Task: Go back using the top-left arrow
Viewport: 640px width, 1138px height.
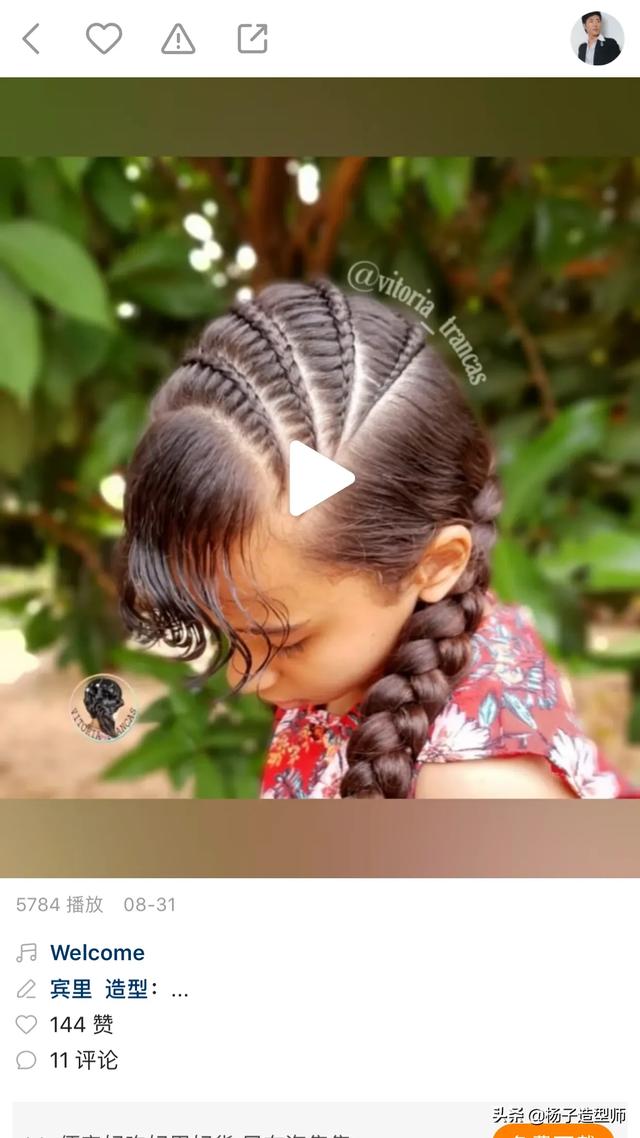Action: (31, 39)
